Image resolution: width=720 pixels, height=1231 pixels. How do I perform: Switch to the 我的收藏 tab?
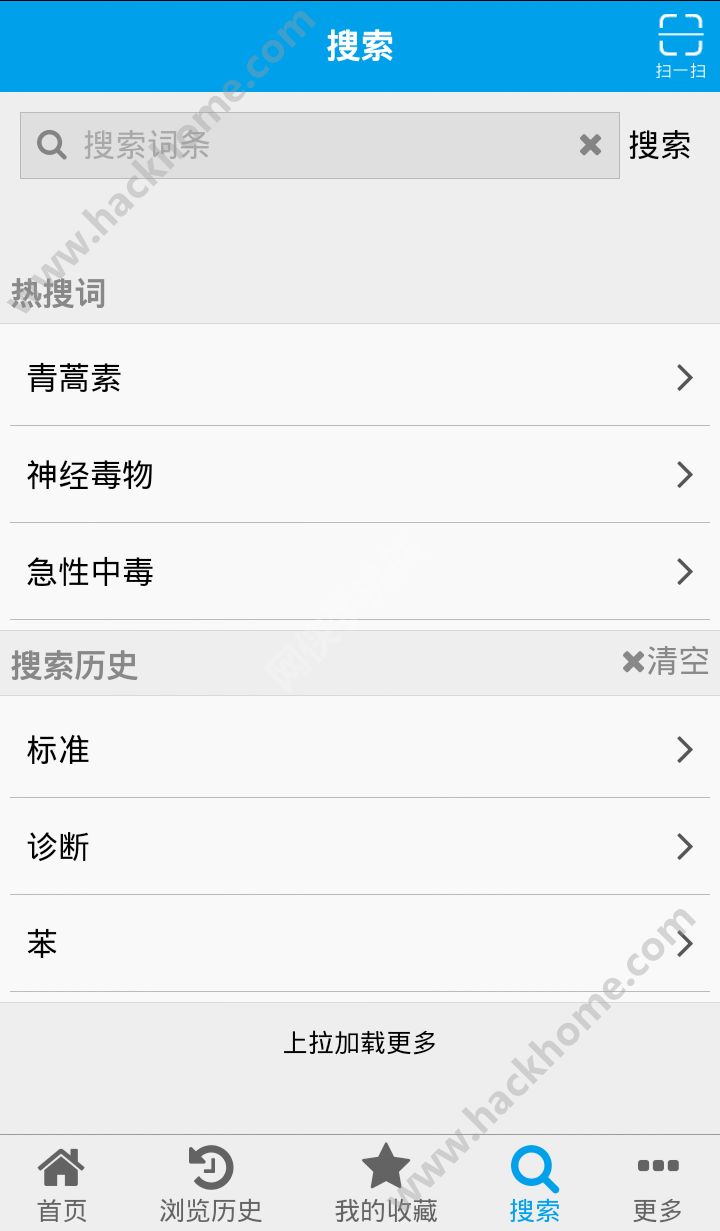tap(386, 1184)
